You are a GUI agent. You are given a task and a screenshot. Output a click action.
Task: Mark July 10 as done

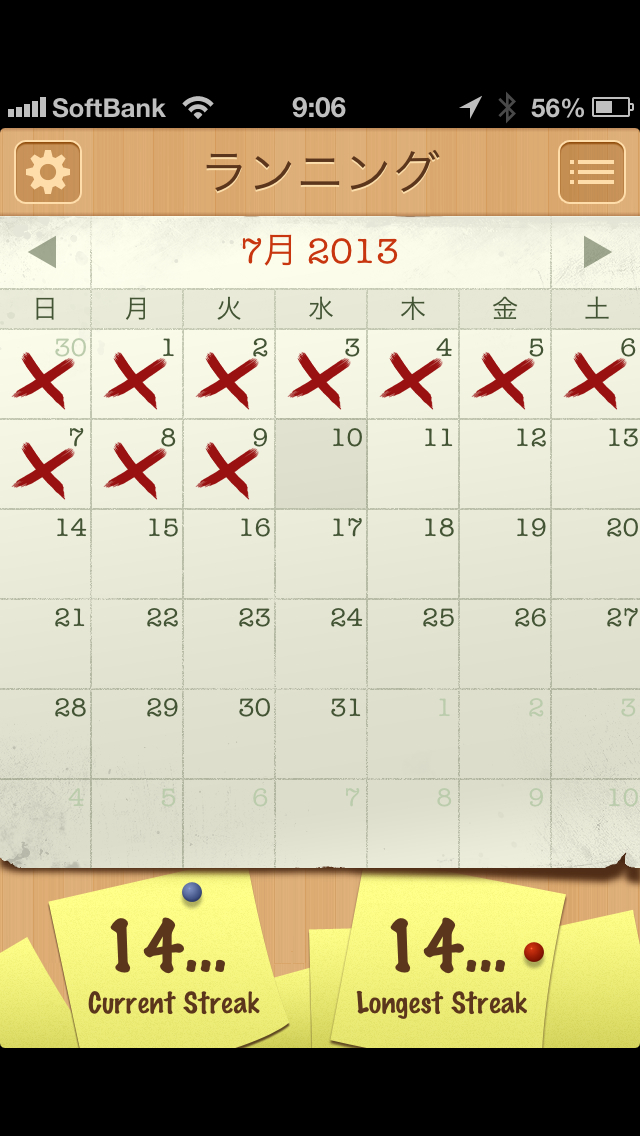(x=321, y=465)
